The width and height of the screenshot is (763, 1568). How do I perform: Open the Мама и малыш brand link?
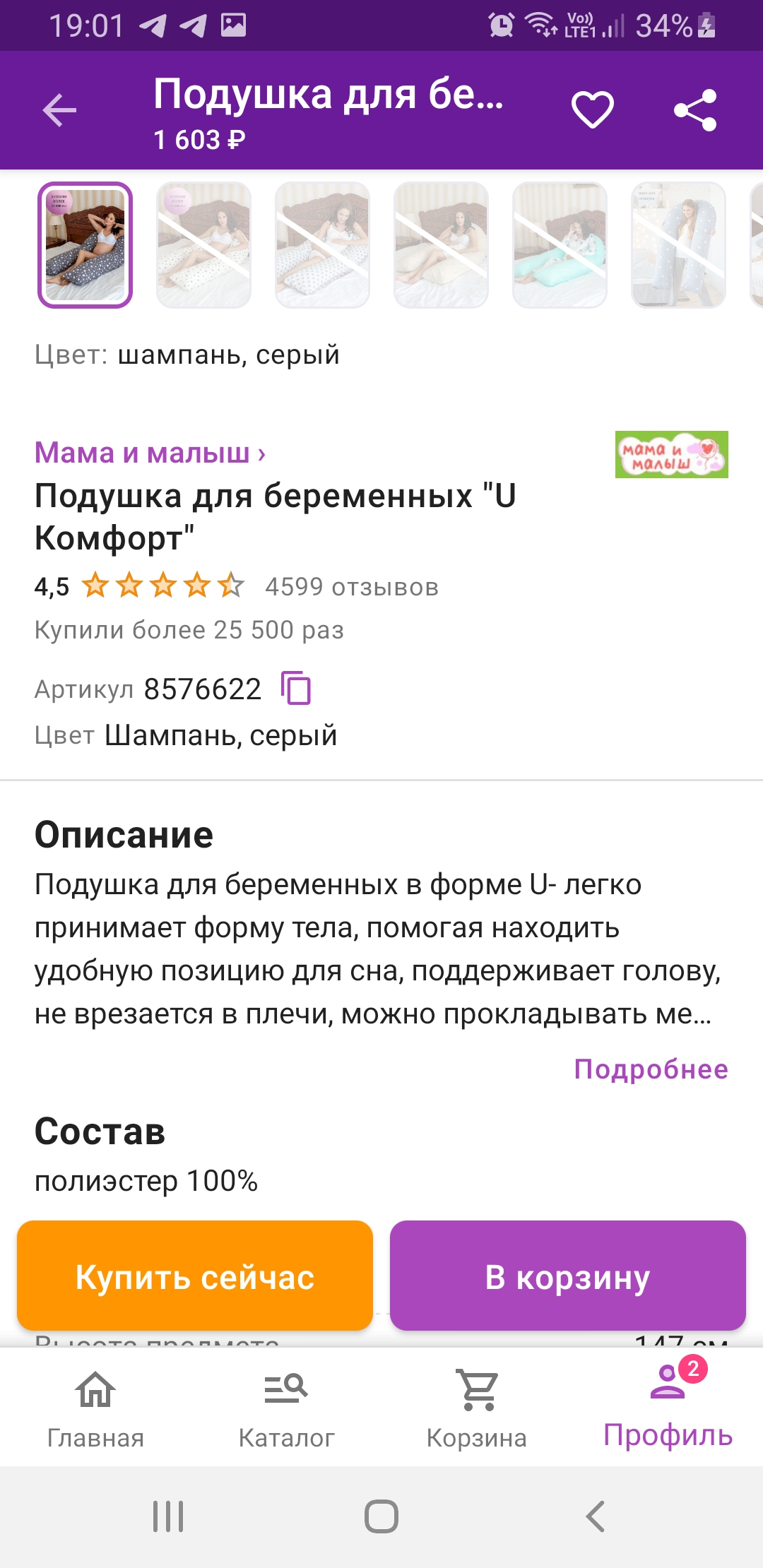[x=150, y=453]
